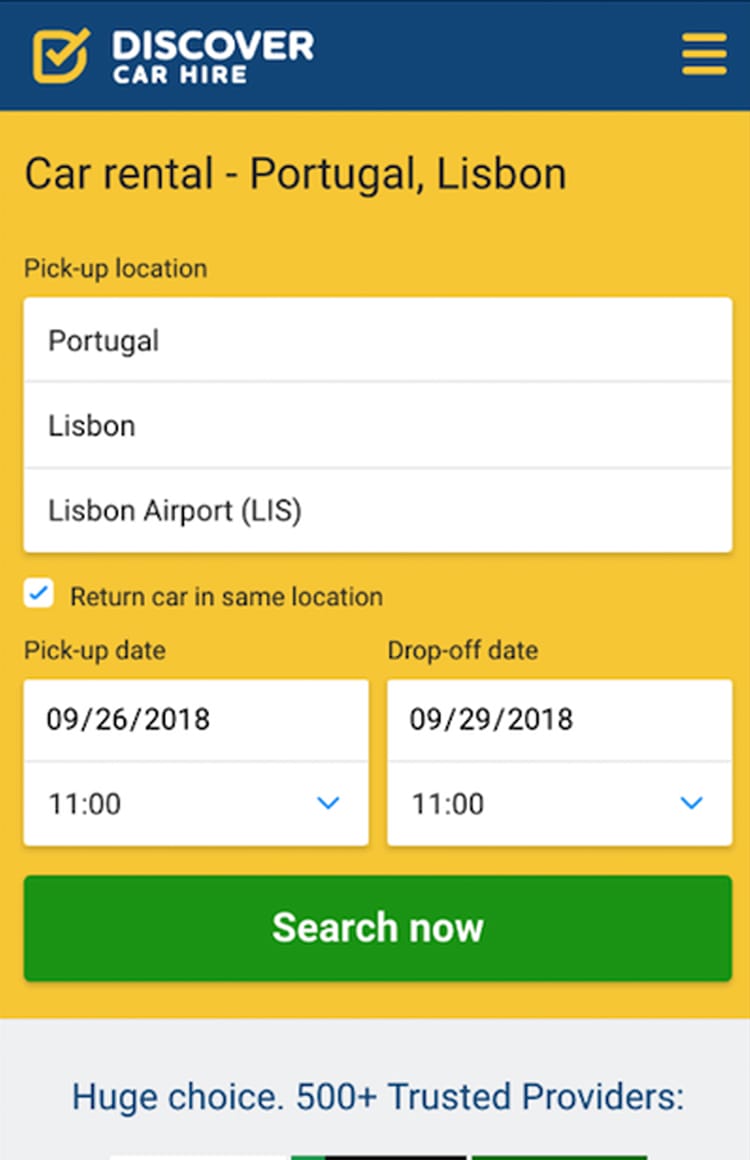Click 'Huge choice. 500+ Trusted Providers' text
Viewport: 750px width, 1160px height.
click(375, 1096)
